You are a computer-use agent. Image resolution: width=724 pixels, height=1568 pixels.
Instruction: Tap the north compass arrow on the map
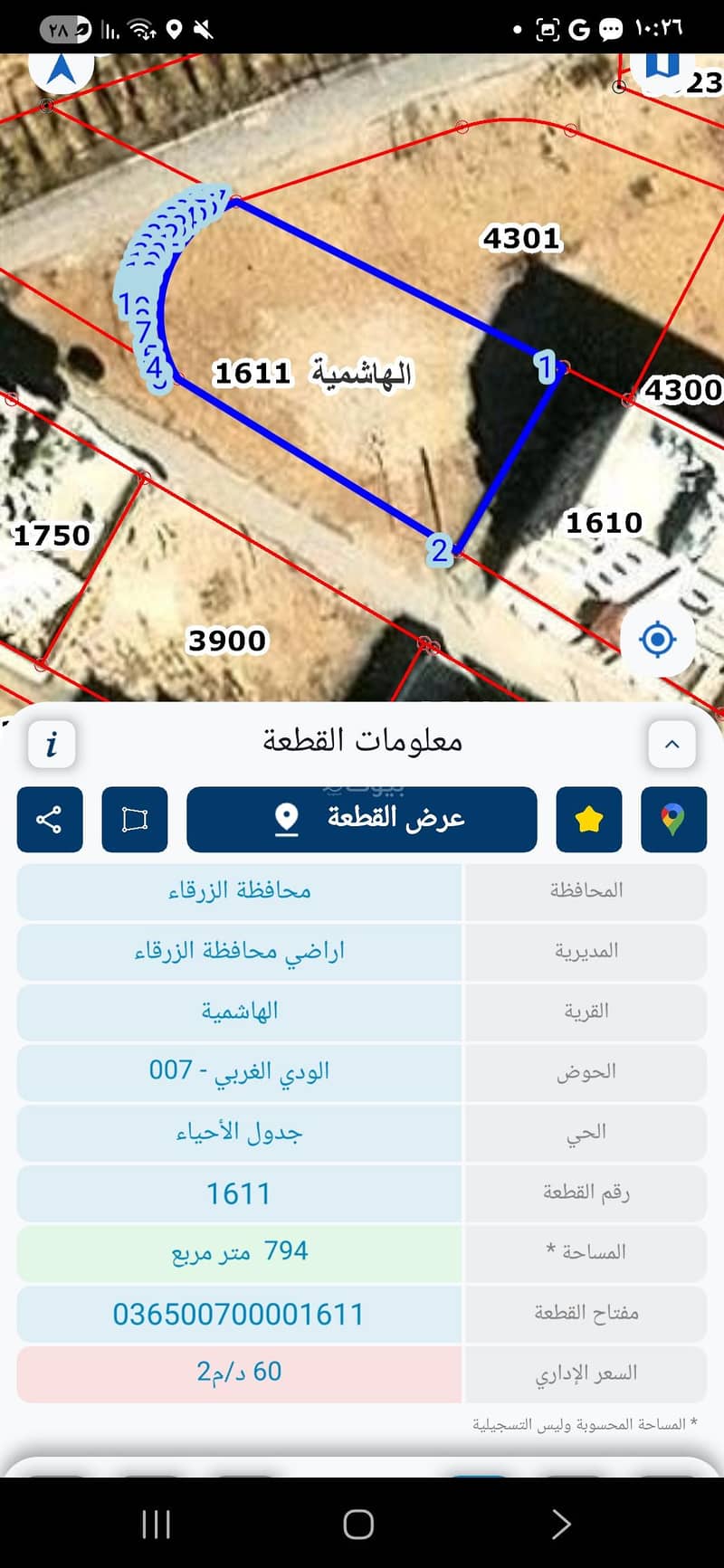pos(61,70)
